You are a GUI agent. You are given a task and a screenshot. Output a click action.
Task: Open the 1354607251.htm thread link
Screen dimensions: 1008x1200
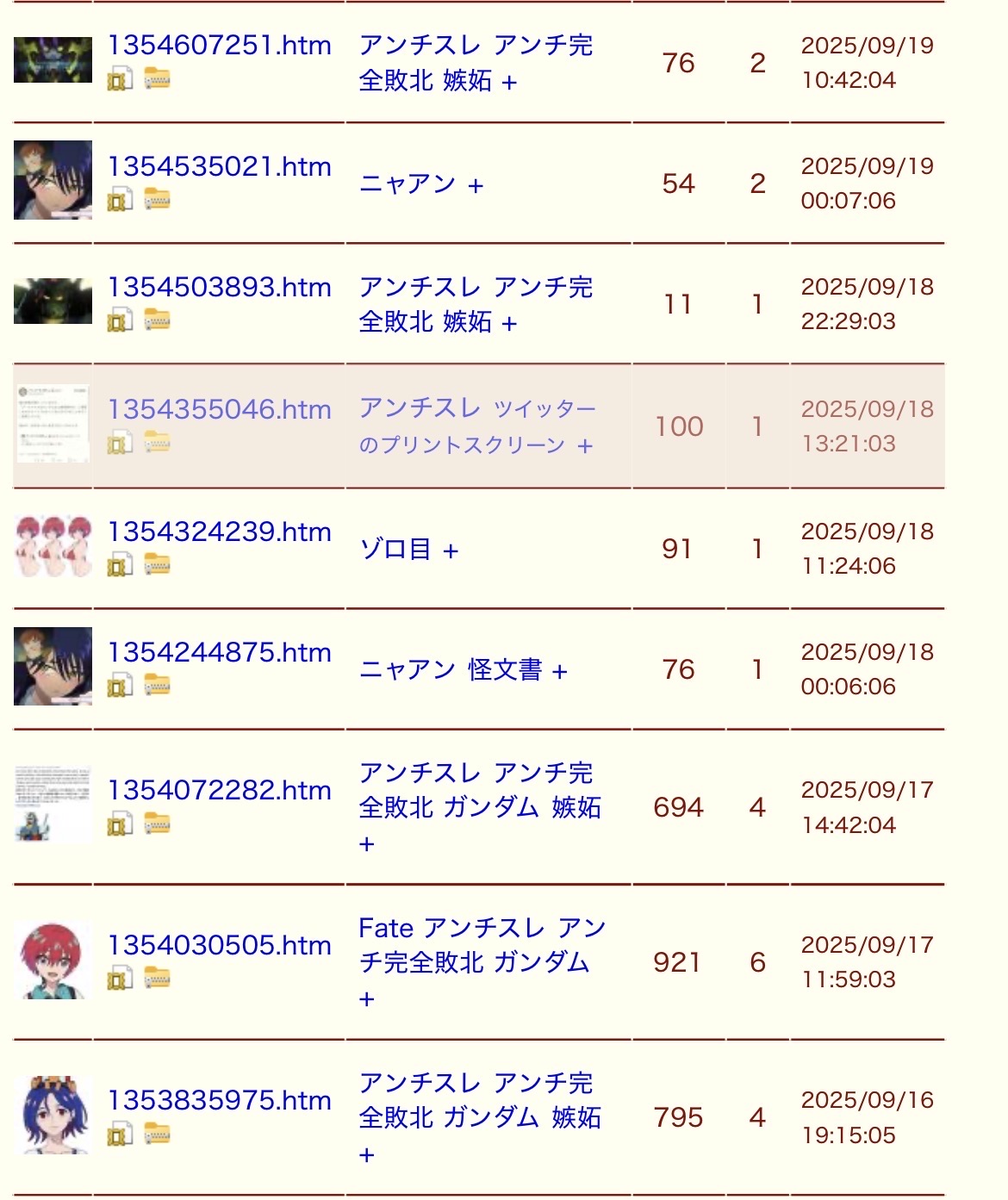219,45
